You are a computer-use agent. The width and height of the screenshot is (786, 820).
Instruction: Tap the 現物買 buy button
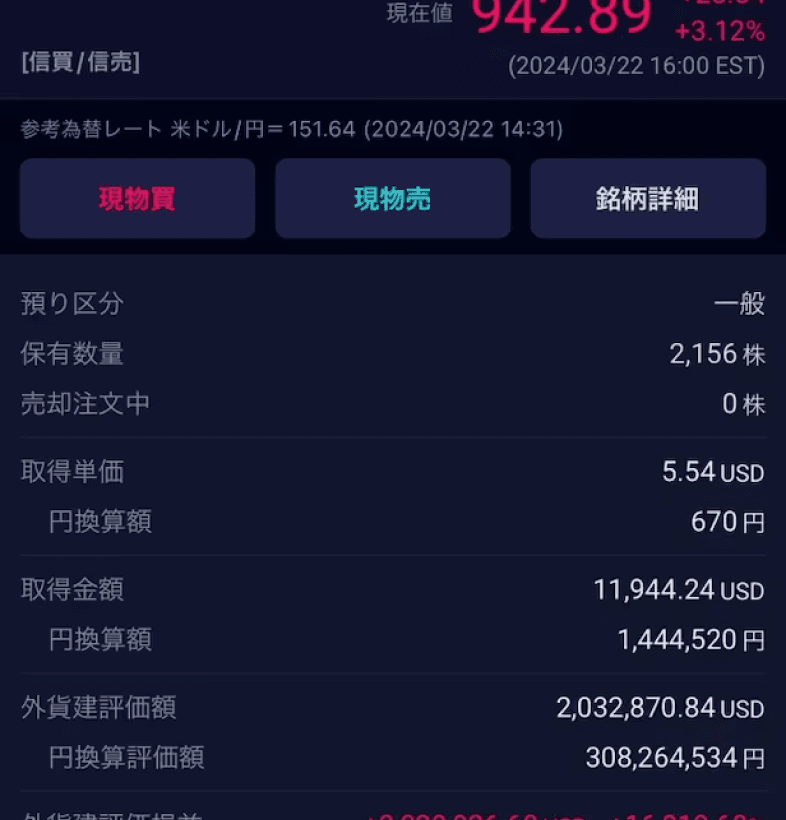pos(137,199)
